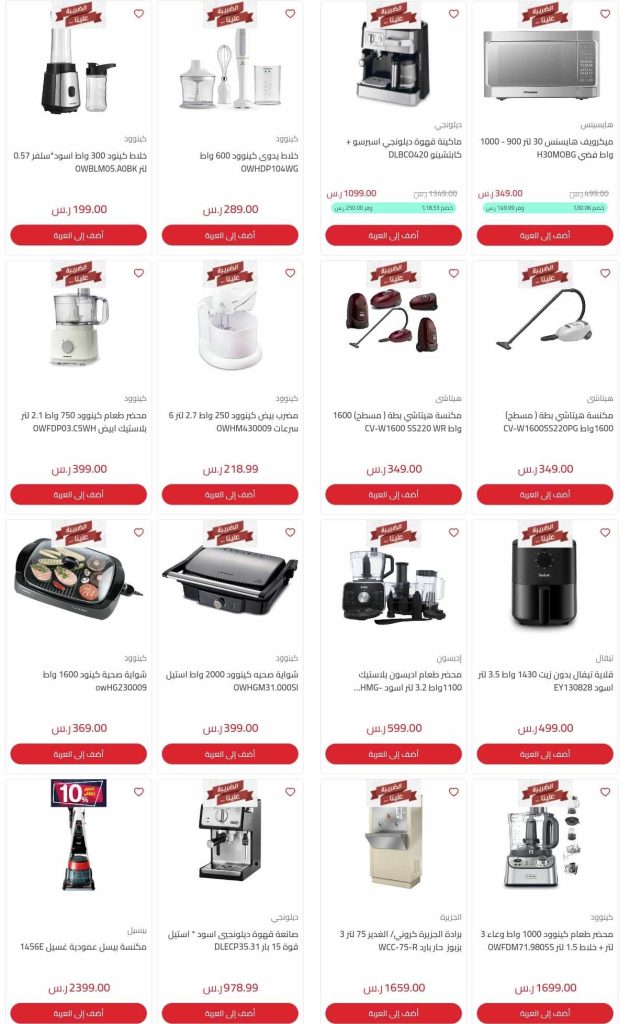Add DeLonghi DLBC0420 coffee machine to cart

coord(393,235)
